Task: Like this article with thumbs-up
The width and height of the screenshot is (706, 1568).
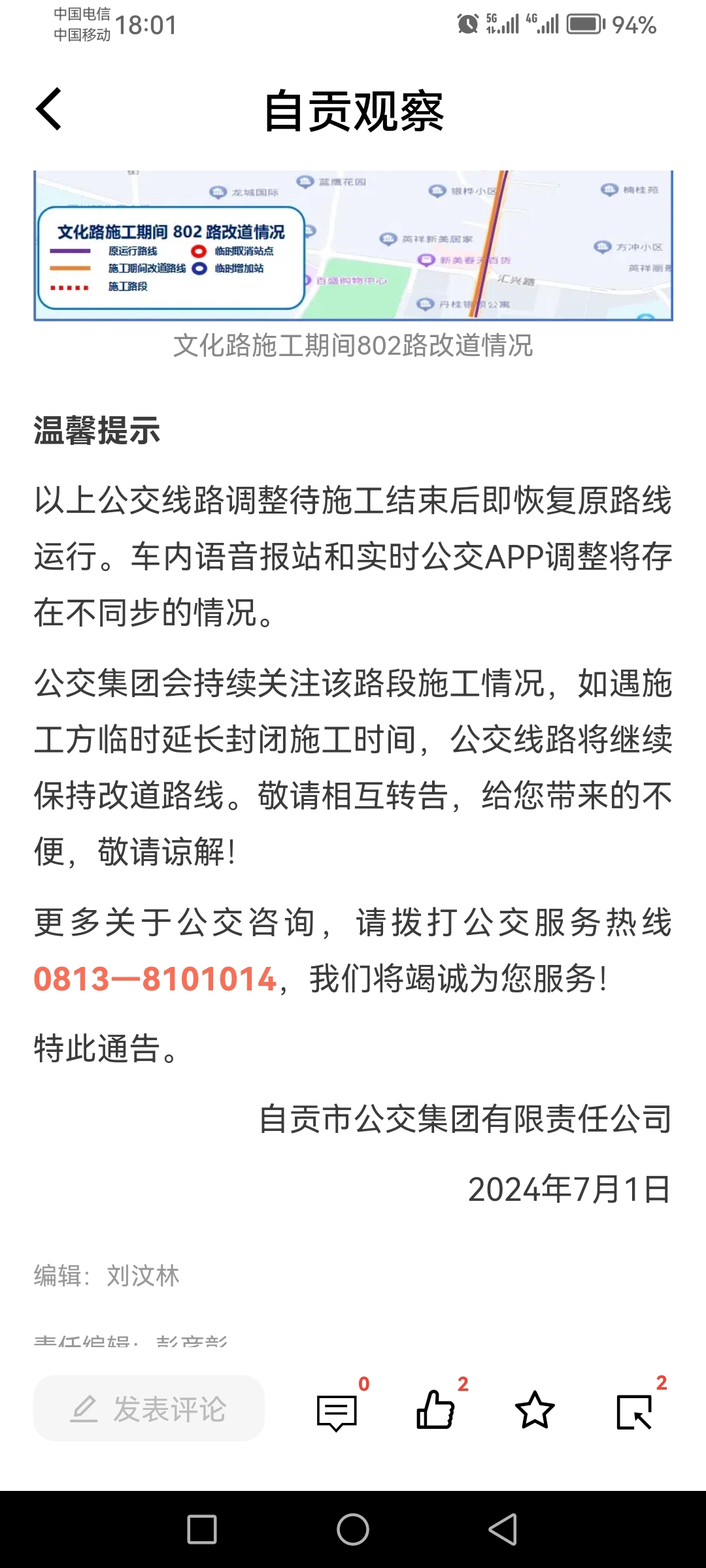Action: [435, 1410]
